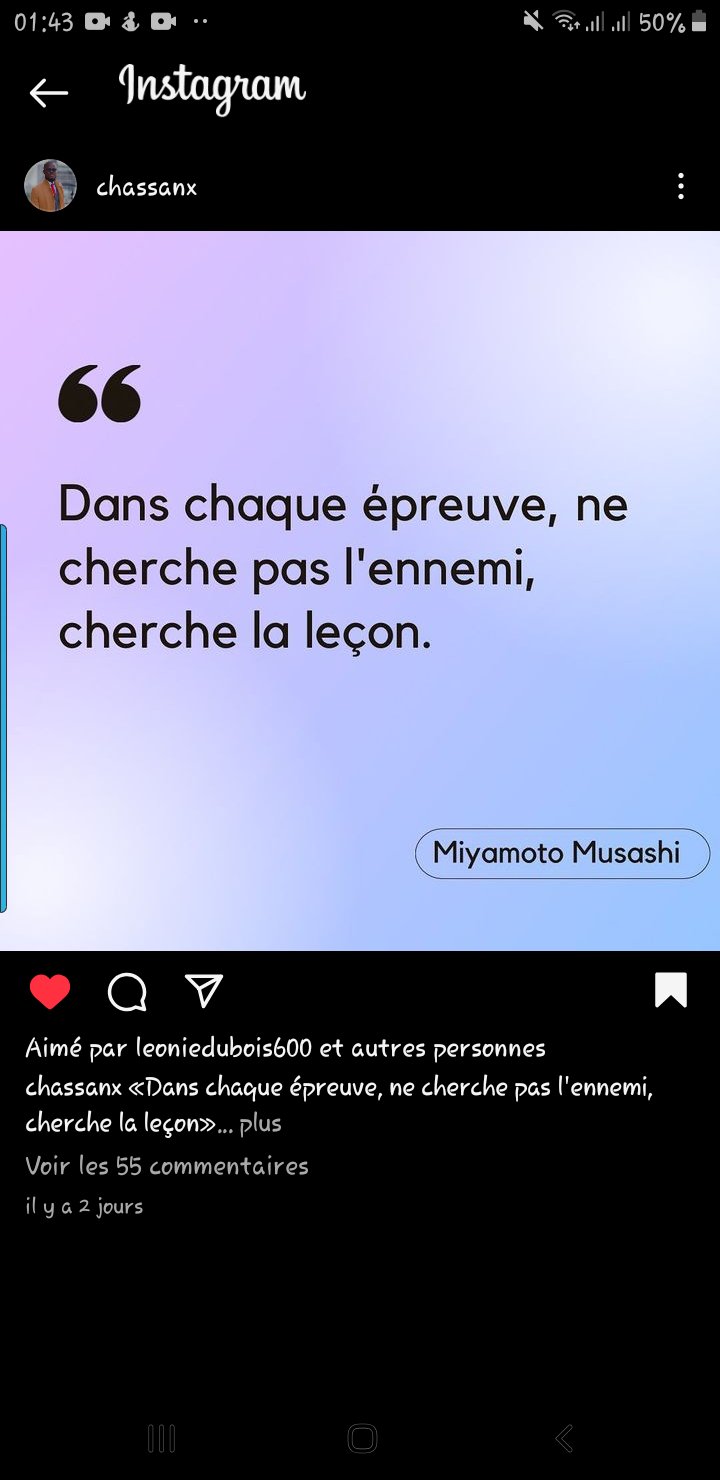Open chassanx's profile picture
This screenshot has width=720, height=1480.
coord(50,186)
